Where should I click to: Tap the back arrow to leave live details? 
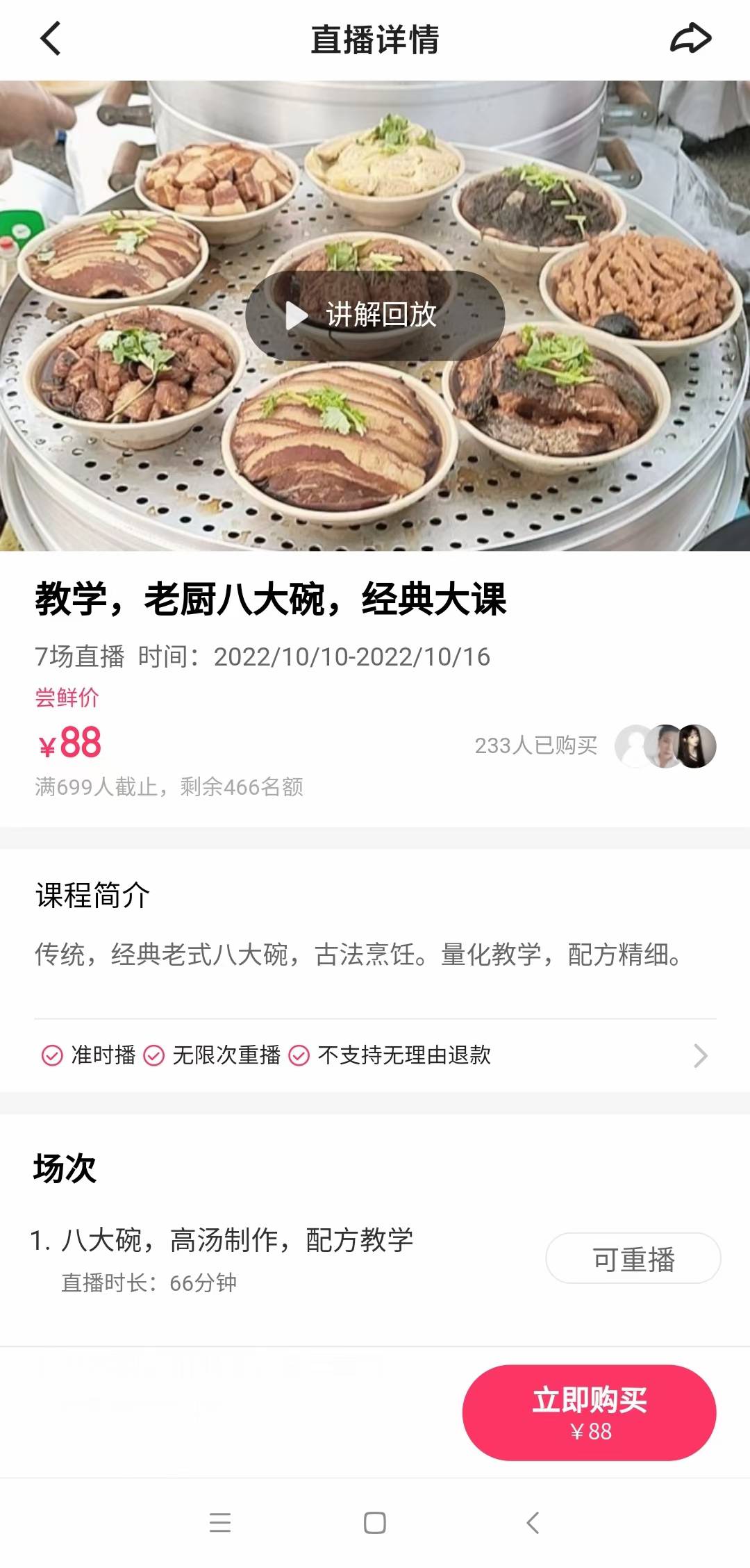pos(50,40)
